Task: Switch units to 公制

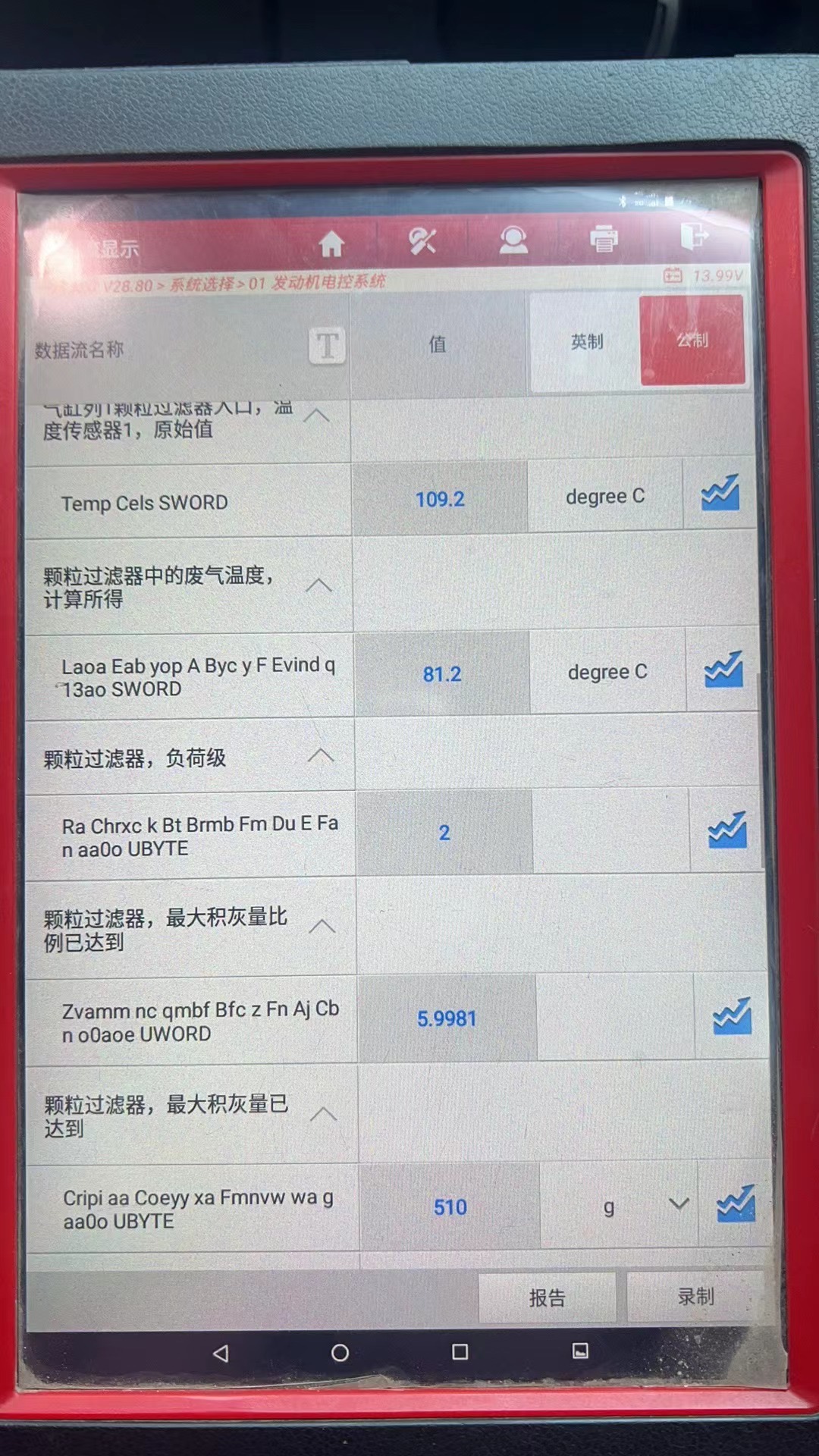Action: (x=692, y=340)
